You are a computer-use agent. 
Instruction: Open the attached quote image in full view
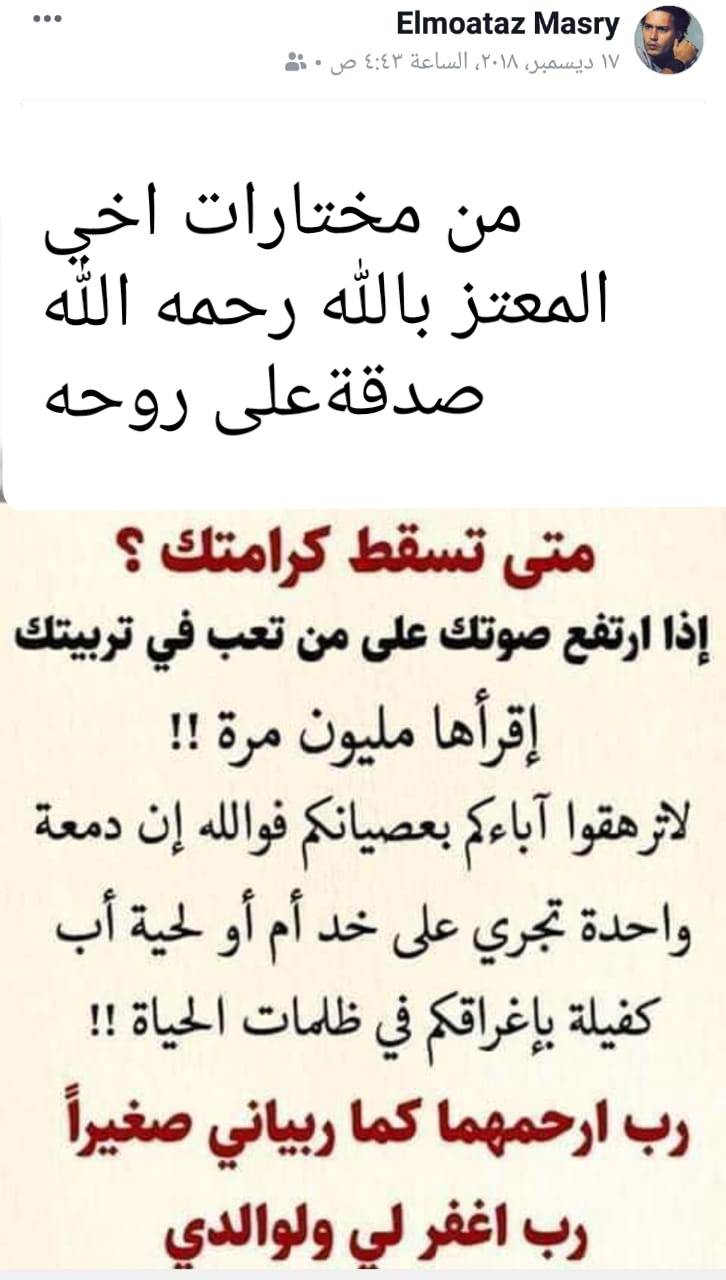tap(363, 890)
